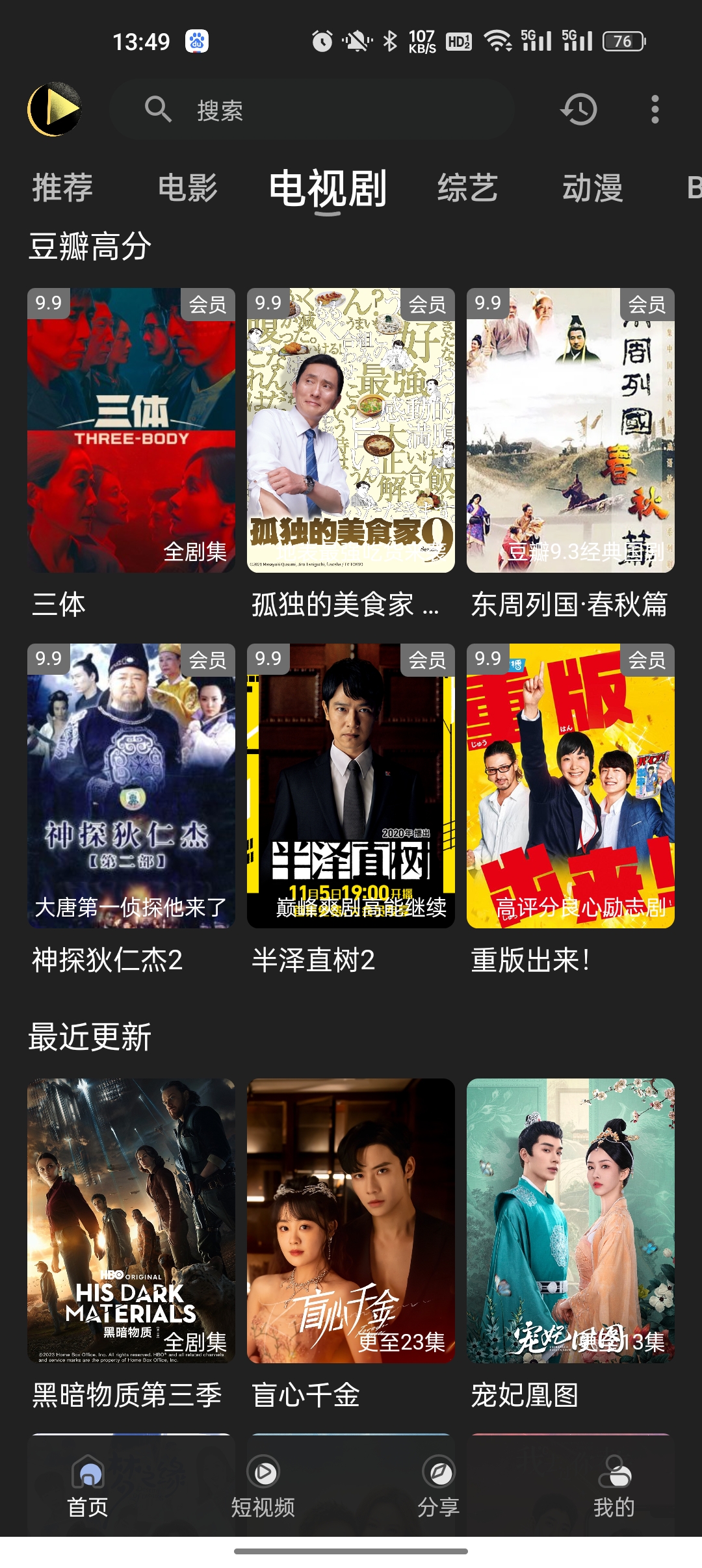View 东周列国·春秋篇 details

pos(570,437)
